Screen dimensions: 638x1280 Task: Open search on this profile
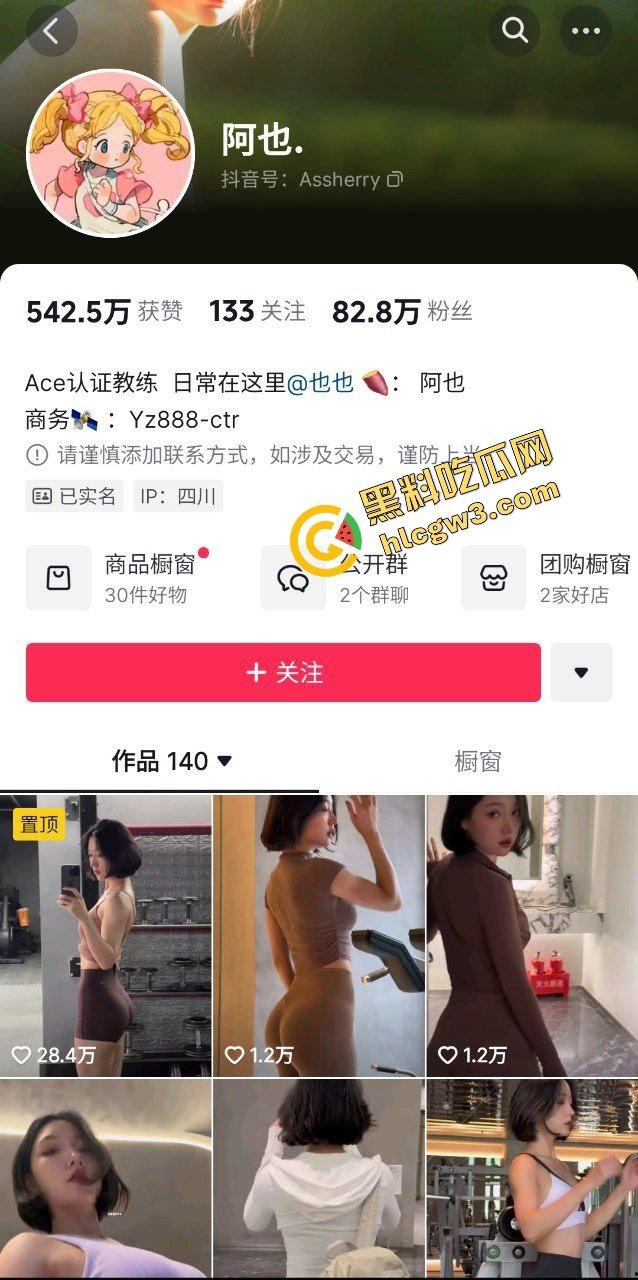pos(514,31)
